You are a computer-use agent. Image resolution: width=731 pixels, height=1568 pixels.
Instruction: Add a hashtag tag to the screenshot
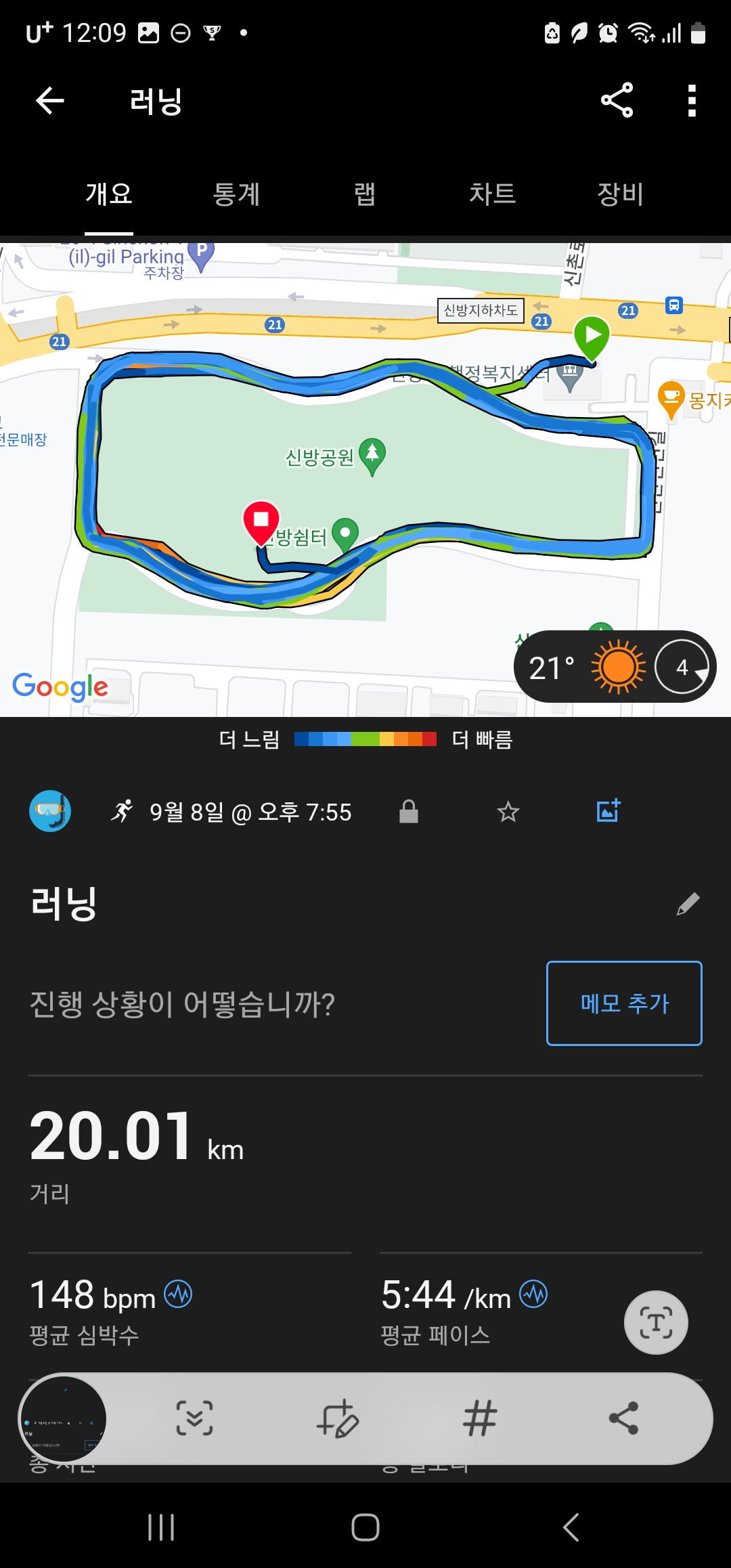click(x=480, y=1418)
